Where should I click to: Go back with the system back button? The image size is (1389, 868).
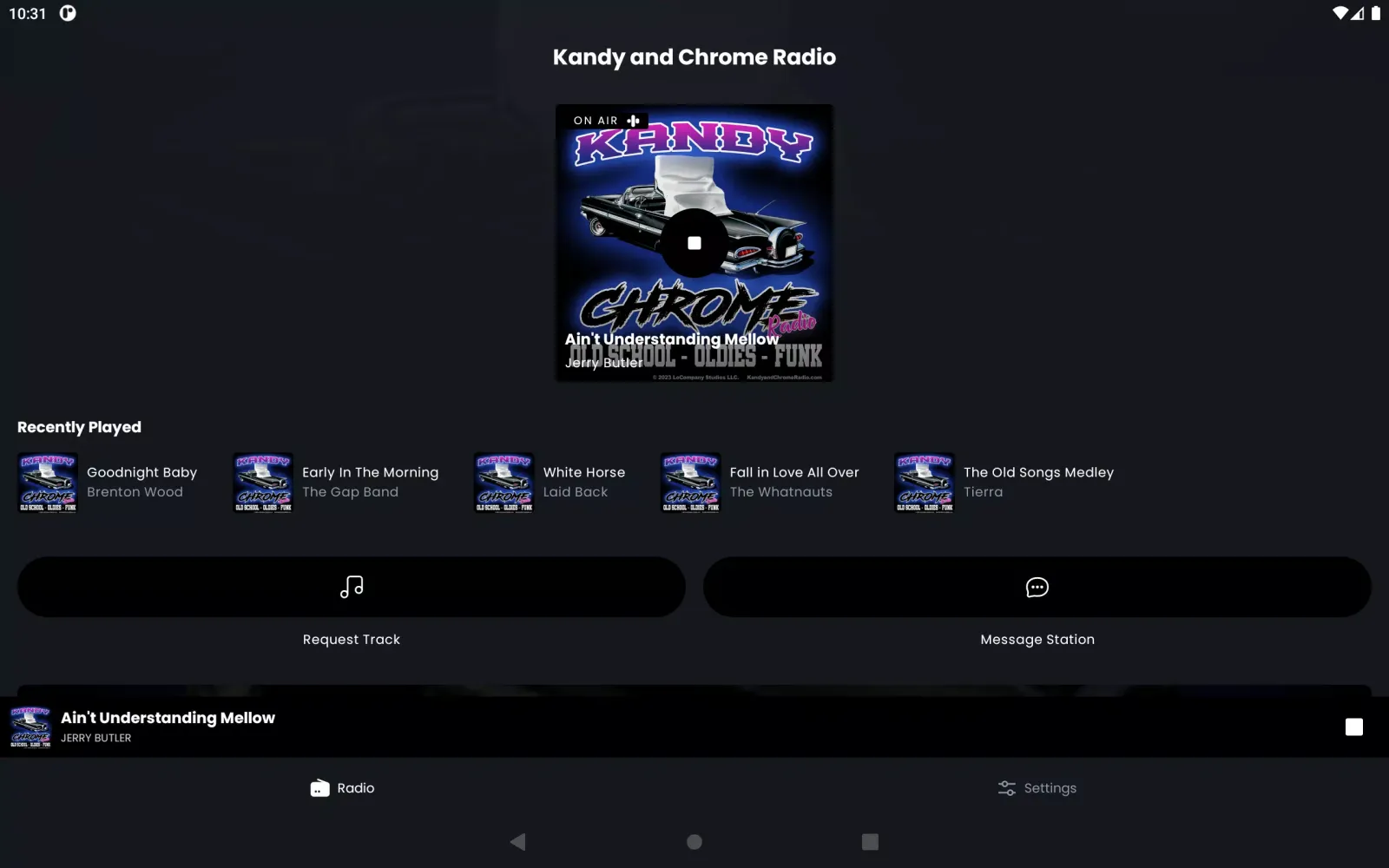[517, 841]
